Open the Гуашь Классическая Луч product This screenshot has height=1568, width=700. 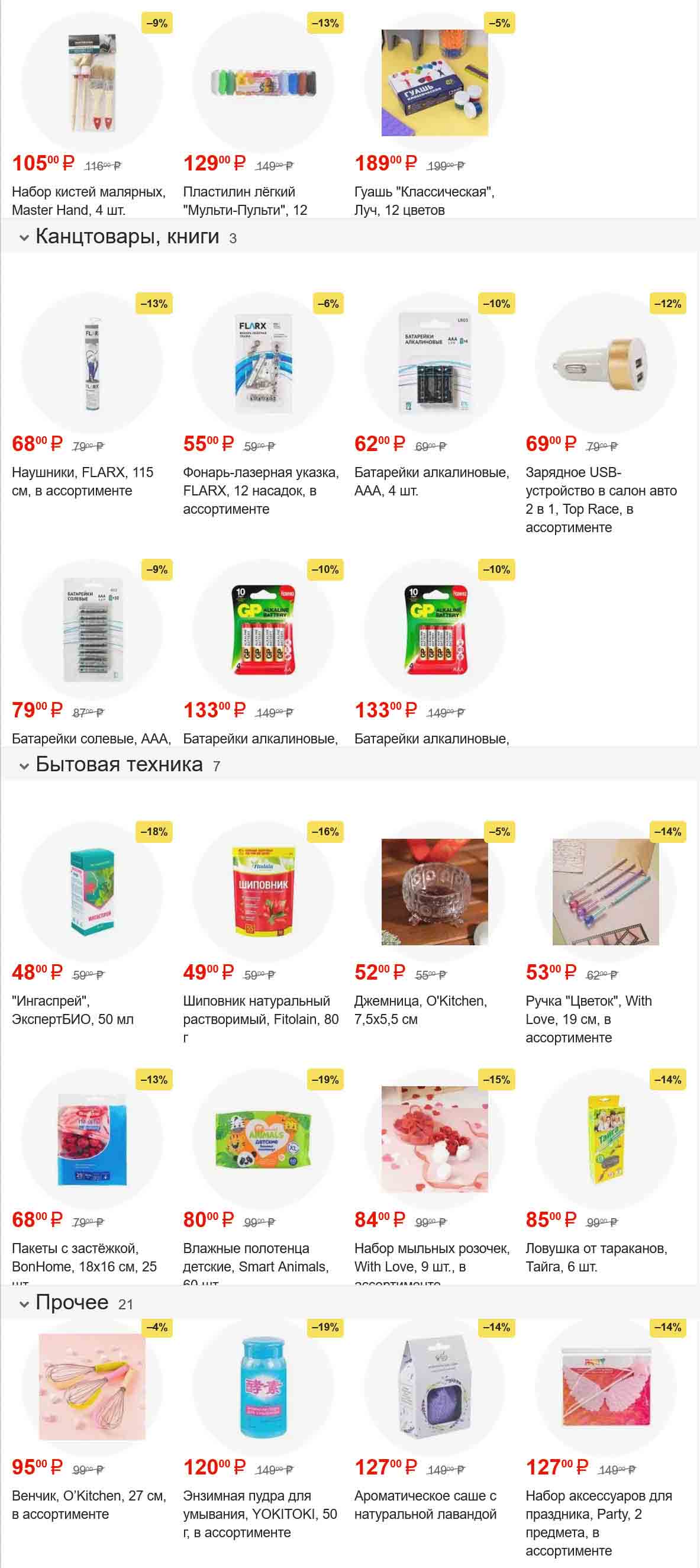coord(434,83)
